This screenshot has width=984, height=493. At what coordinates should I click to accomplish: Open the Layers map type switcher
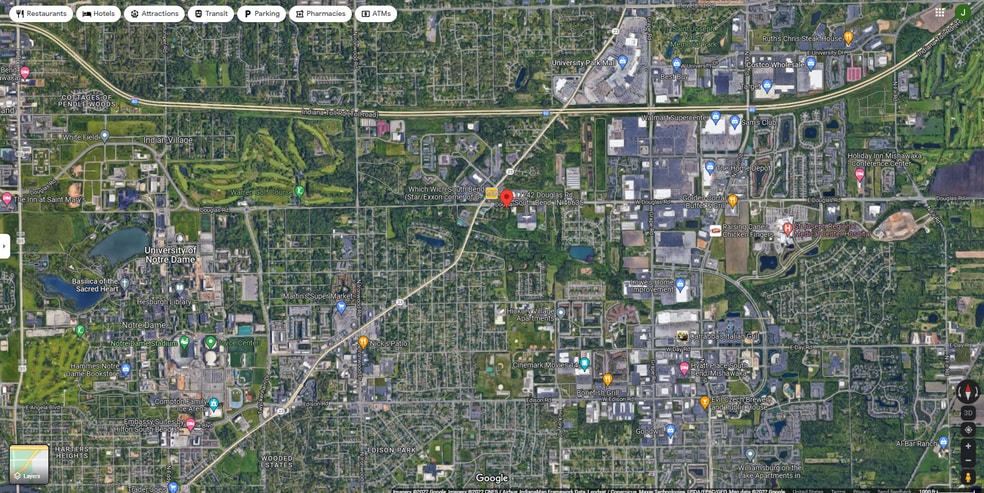(x=29, y=464)
